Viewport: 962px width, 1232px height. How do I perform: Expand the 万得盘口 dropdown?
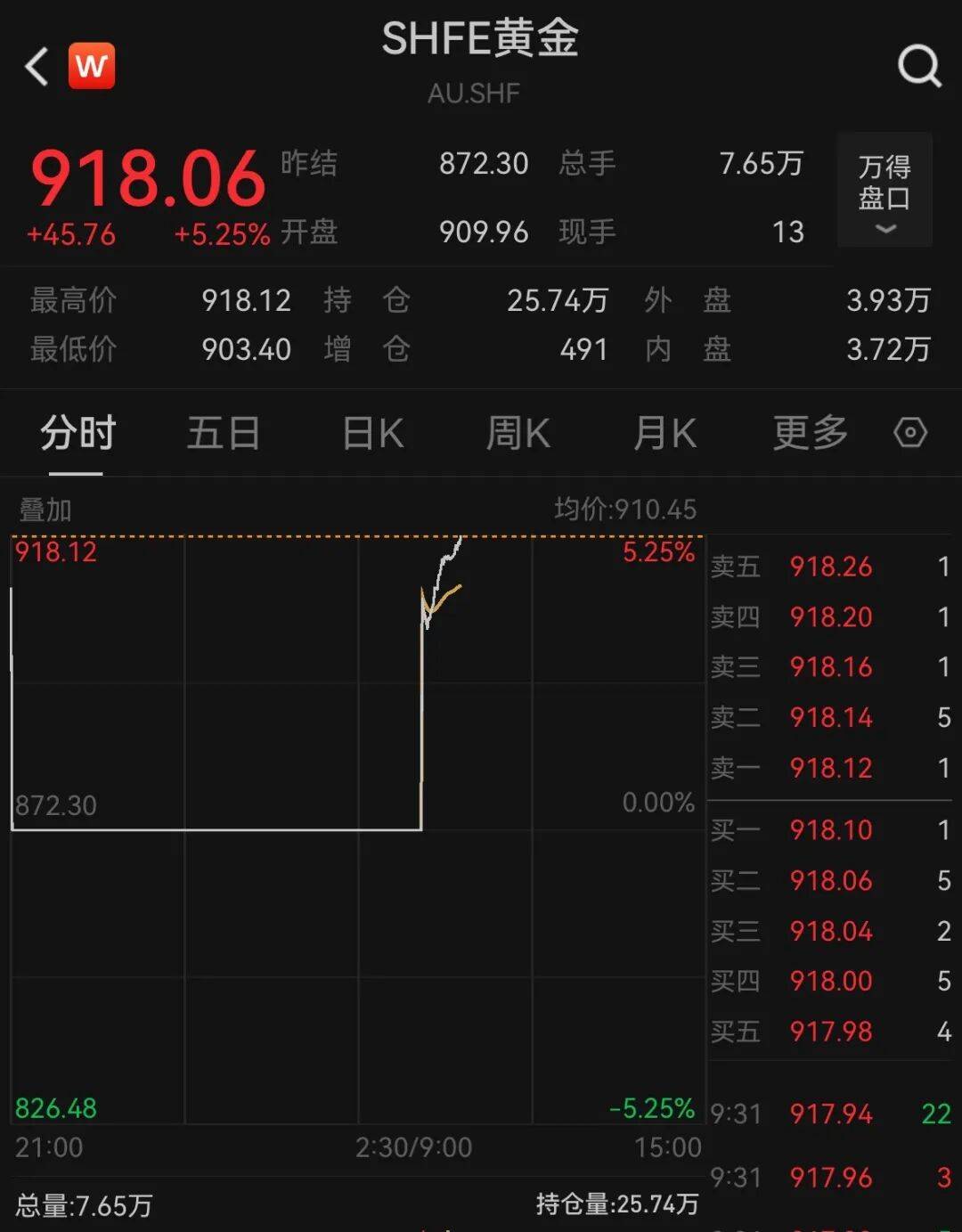pyautogui.click(x=884, y=191)
